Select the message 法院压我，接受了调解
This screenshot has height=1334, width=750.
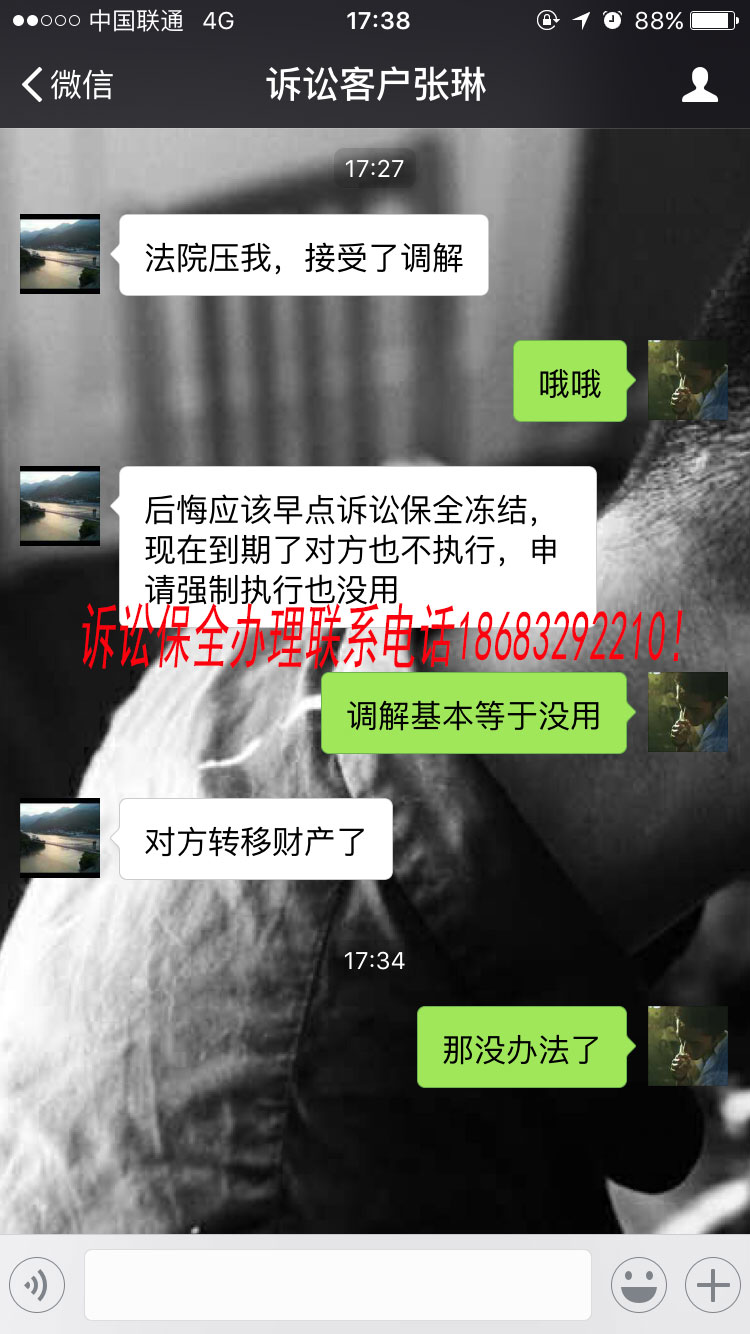[x=302, y=254]
